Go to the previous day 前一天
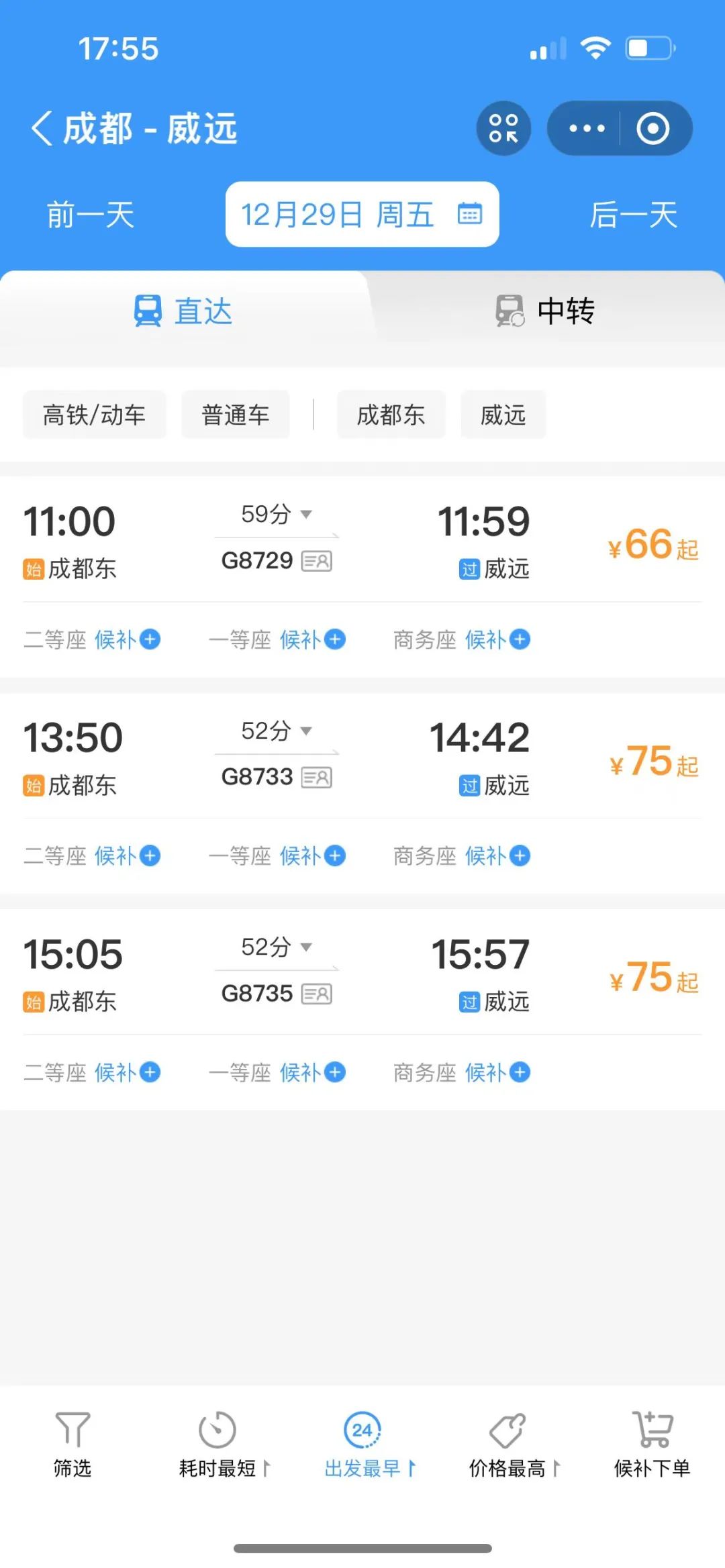The height and width of the screenshot is (1568, 725). point(89,213)
